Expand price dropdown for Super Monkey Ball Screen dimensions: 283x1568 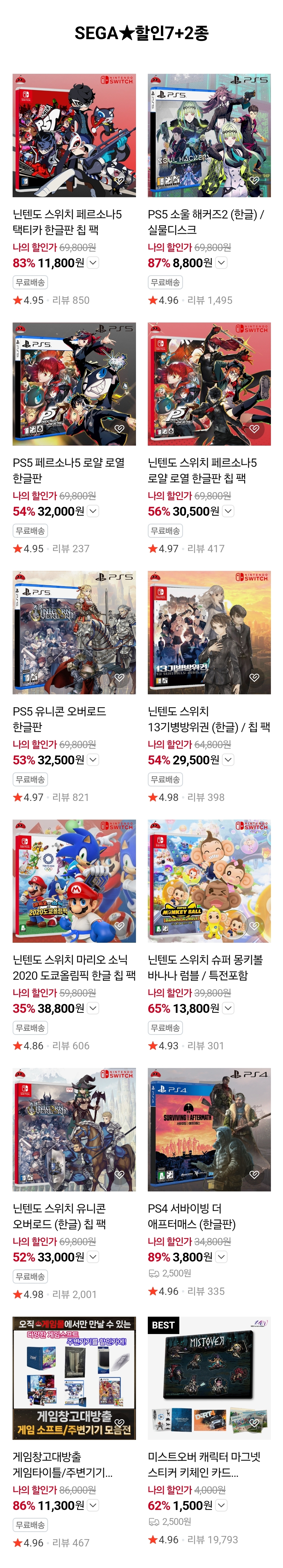tap(228, 1008)
